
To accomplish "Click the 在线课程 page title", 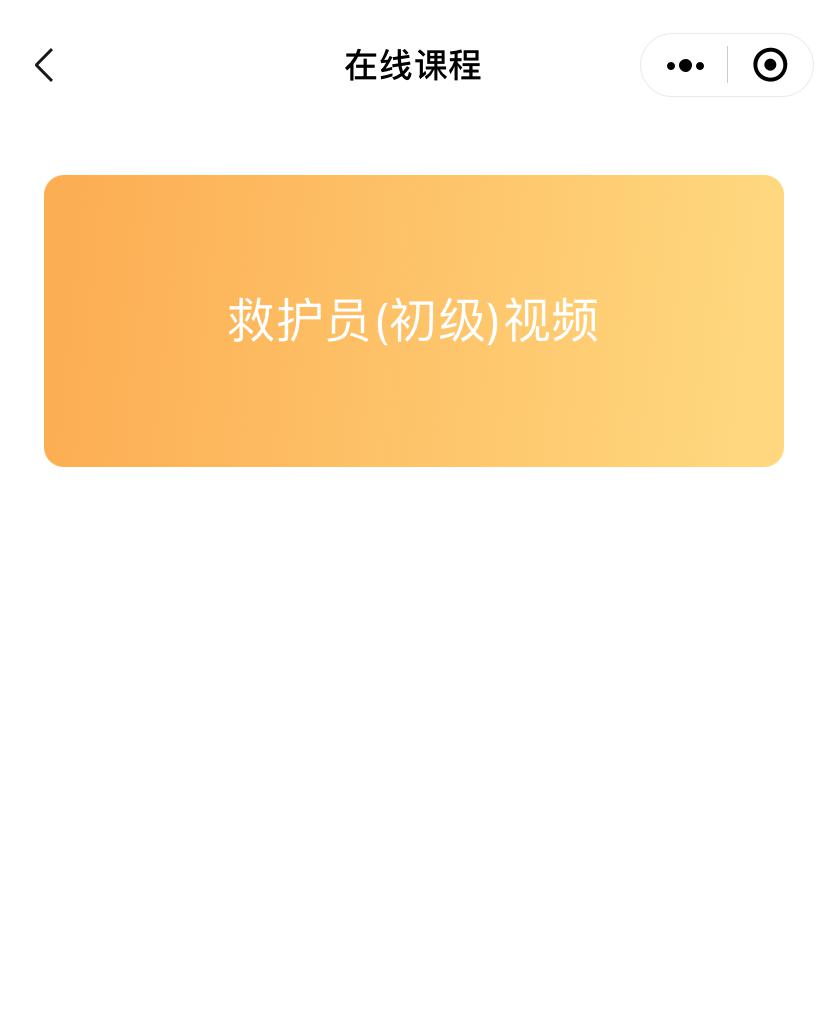I will tap(413, 65).
